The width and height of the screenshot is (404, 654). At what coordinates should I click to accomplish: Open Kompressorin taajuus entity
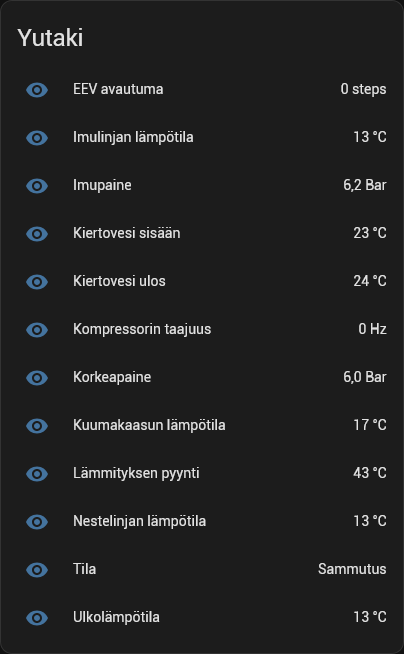[x=202, y=329]
